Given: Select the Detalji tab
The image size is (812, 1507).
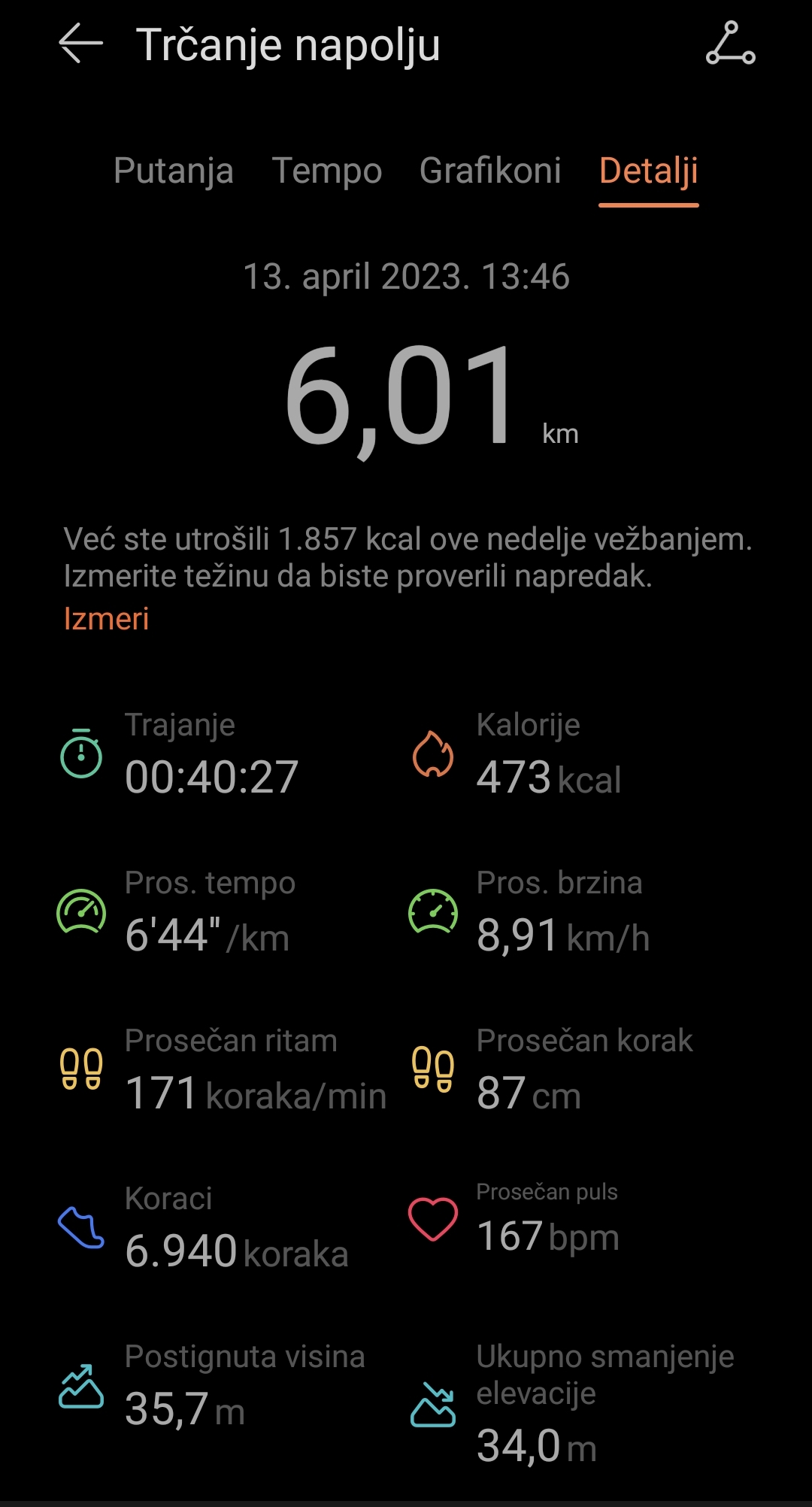Looking at the screenshot, I should click(x=649, y=172).
